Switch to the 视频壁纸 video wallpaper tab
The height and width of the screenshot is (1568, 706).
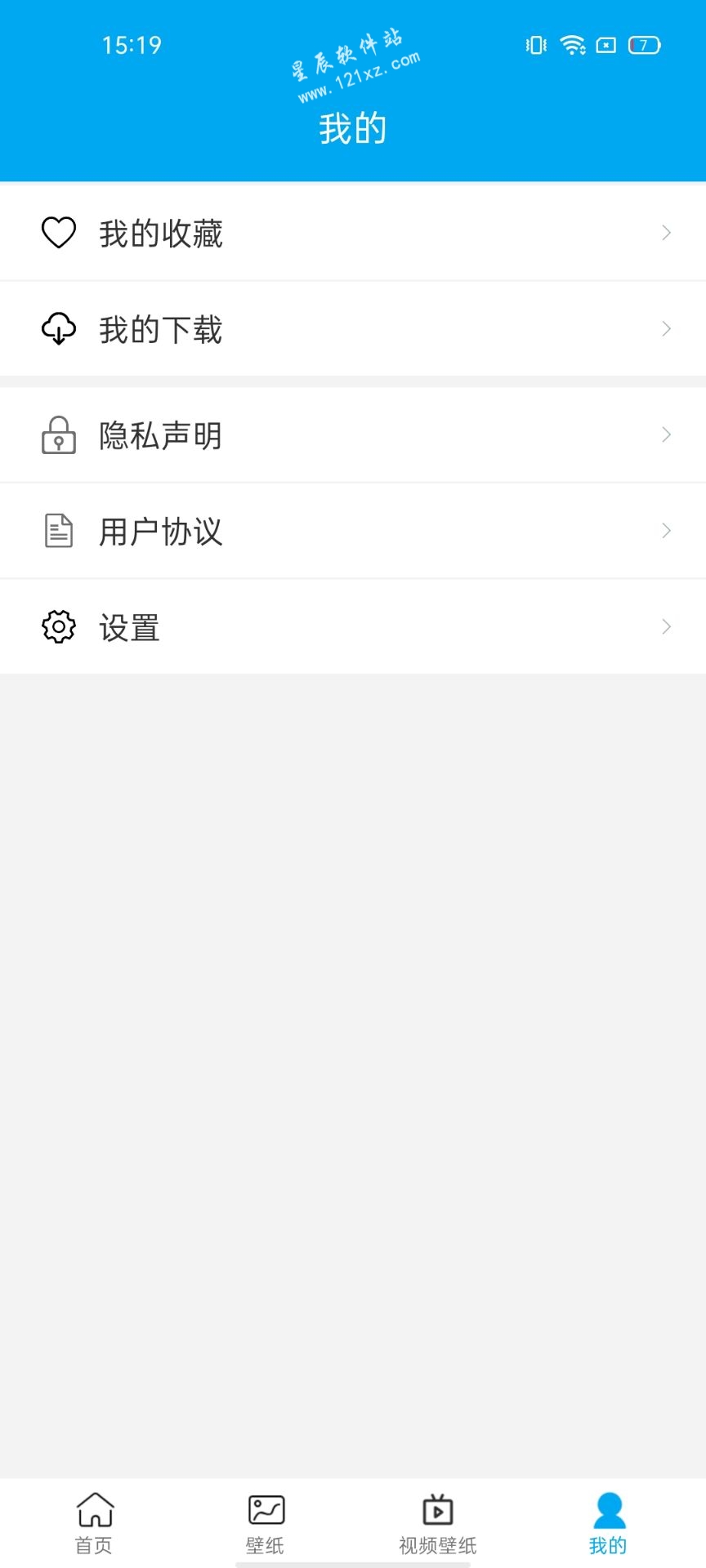pyautogui.click(x=438, y=1523)
